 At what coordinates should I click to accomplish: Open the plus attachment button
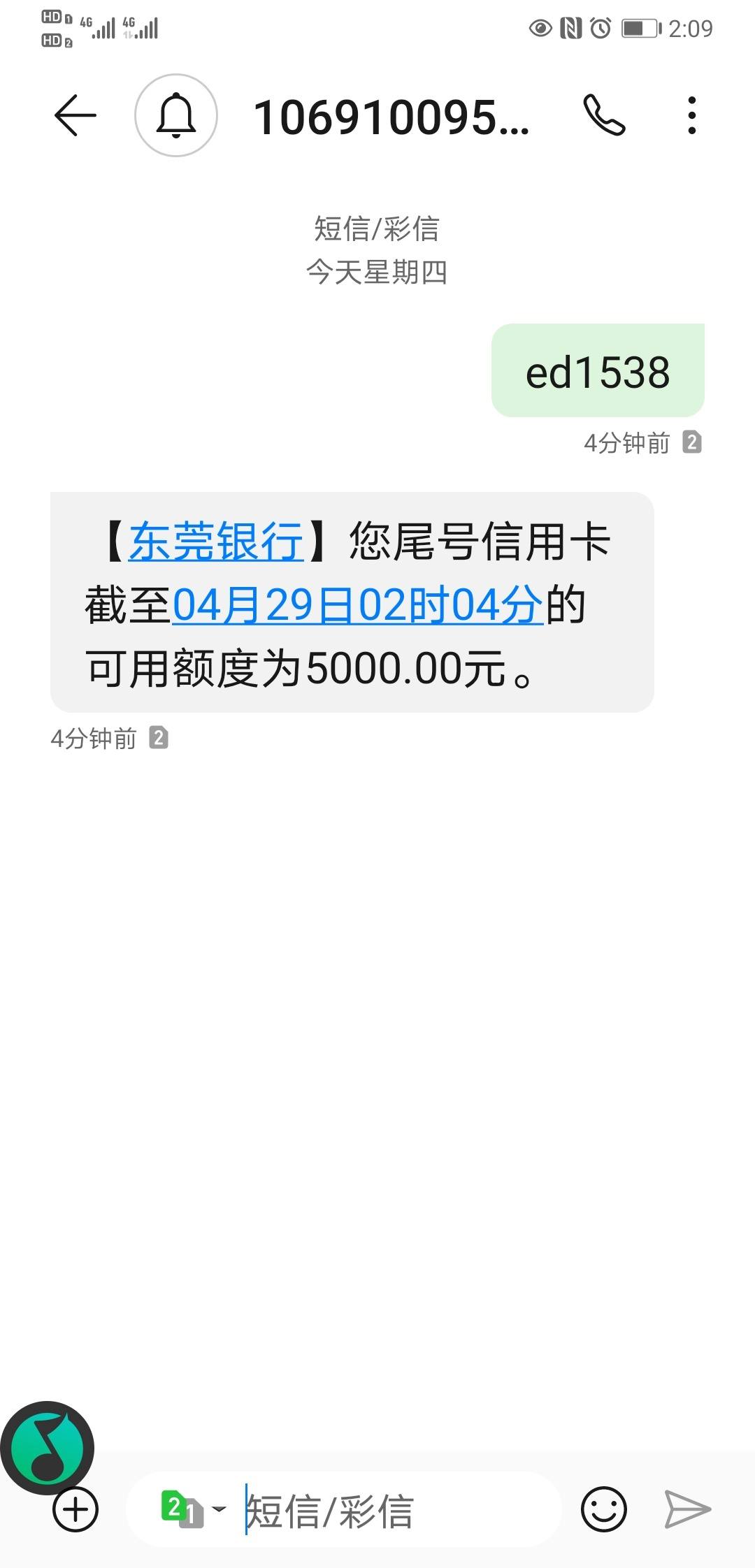click(75, 1510)
